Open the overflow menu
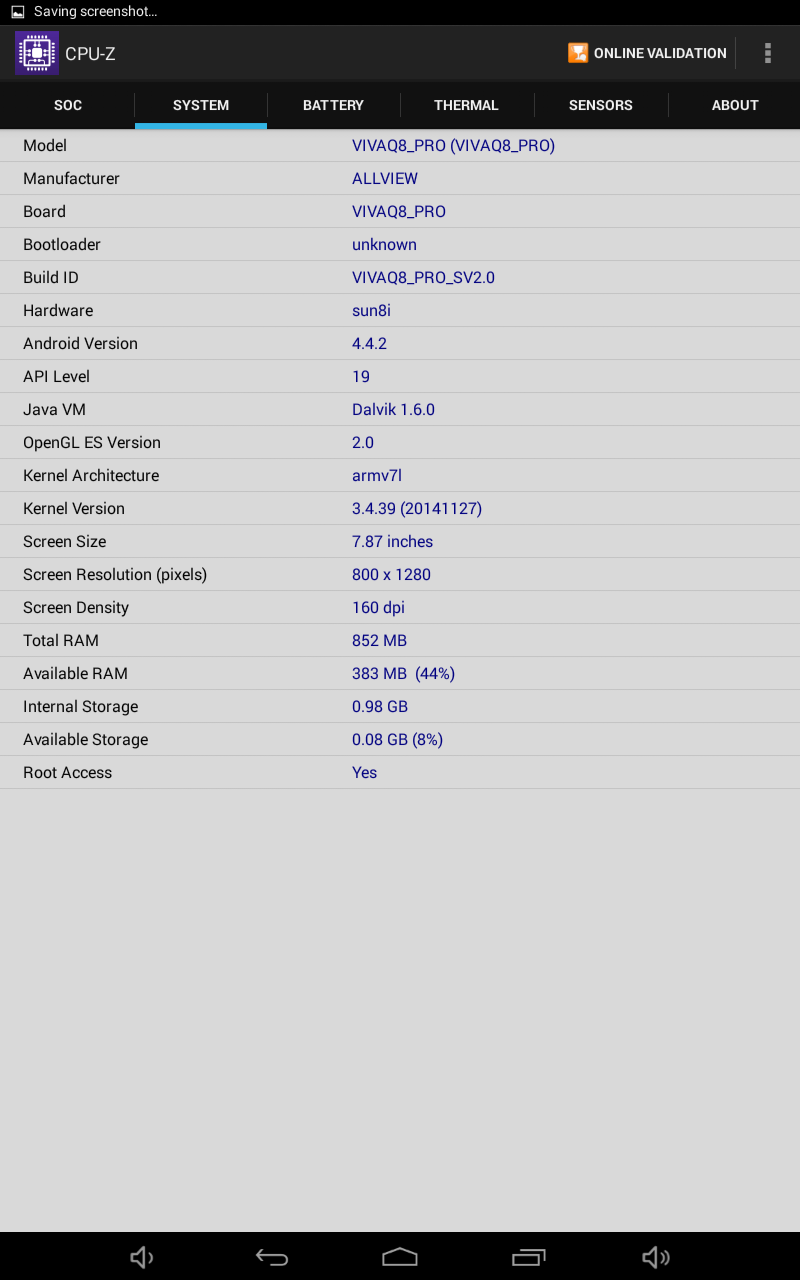Screen dimensions: 800x1280 coord(767,53)
